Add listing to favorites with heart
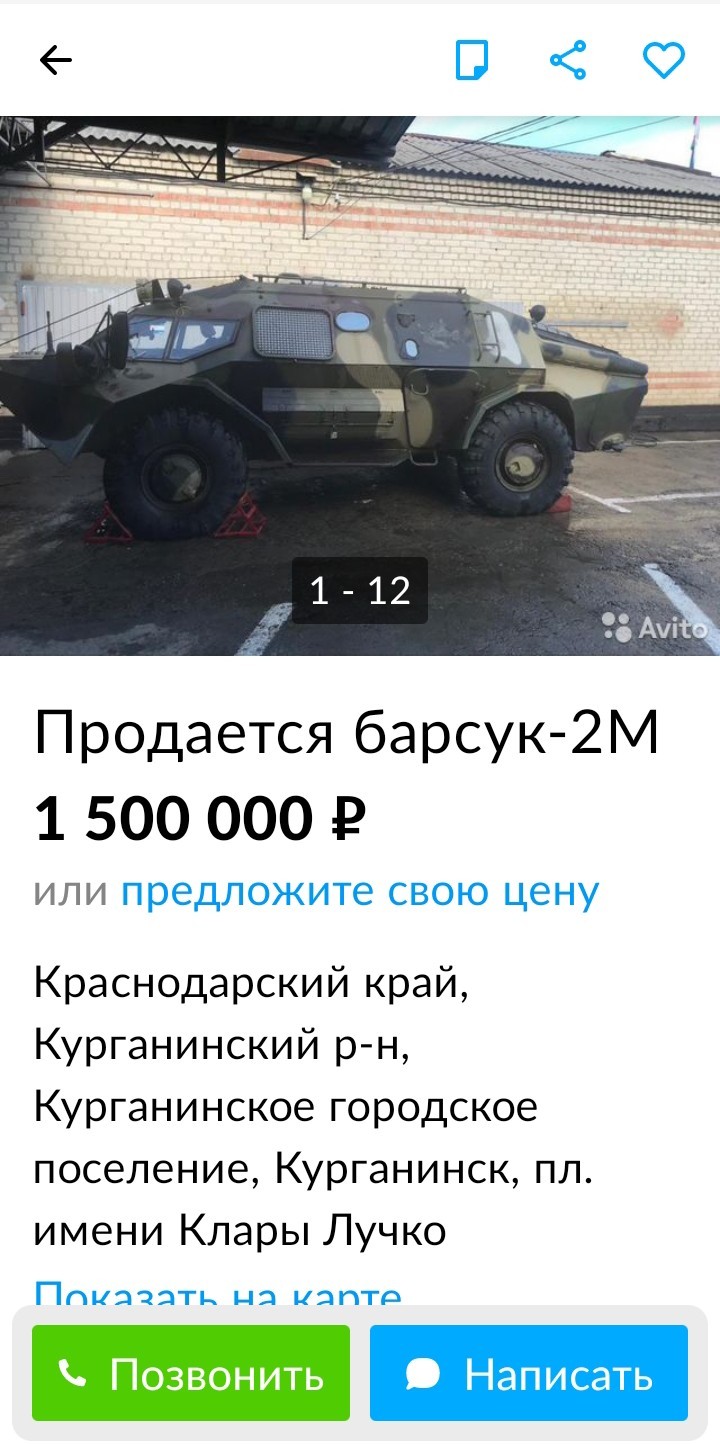This screenshot has height=1445, width=720. (663, 61)
